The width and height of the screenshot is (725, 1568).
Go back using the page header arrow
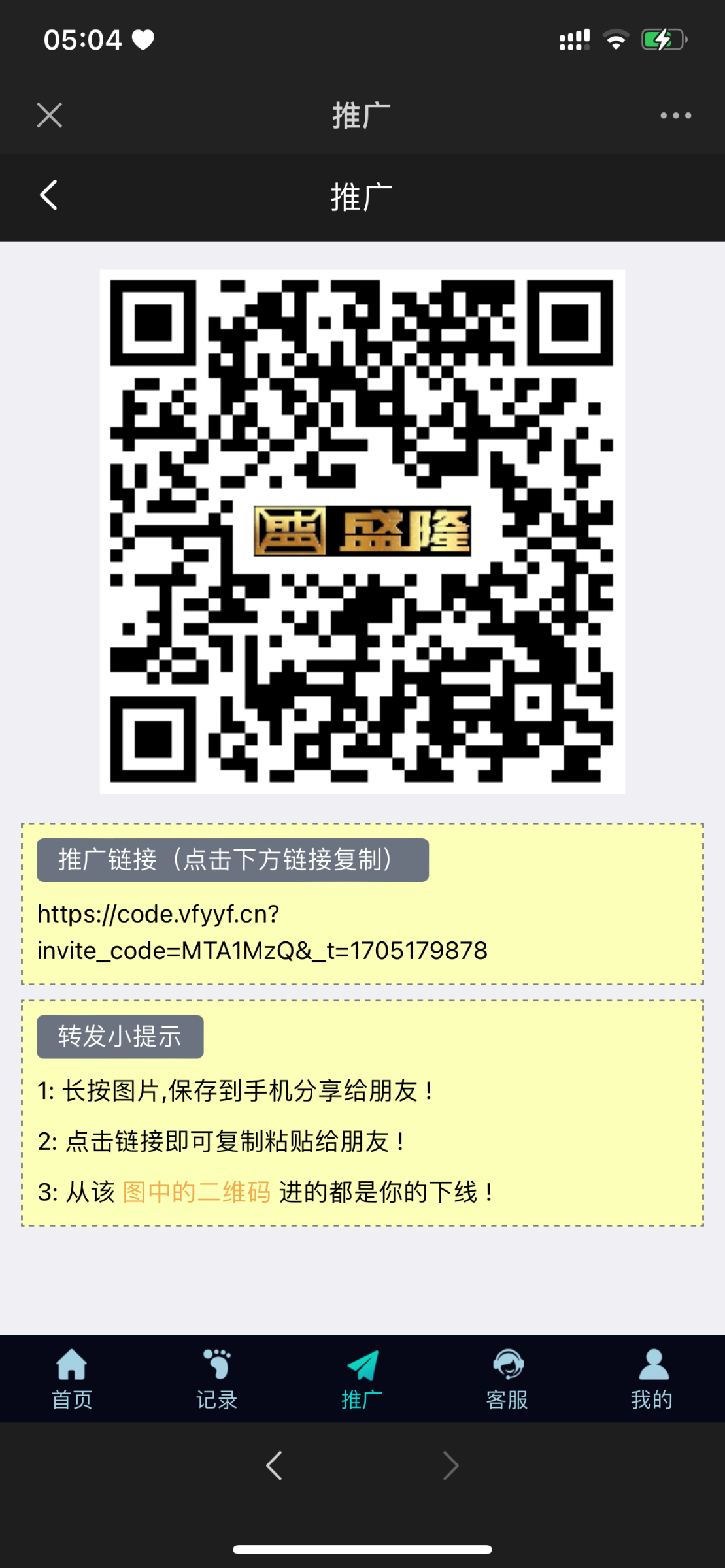click(49, 195)
